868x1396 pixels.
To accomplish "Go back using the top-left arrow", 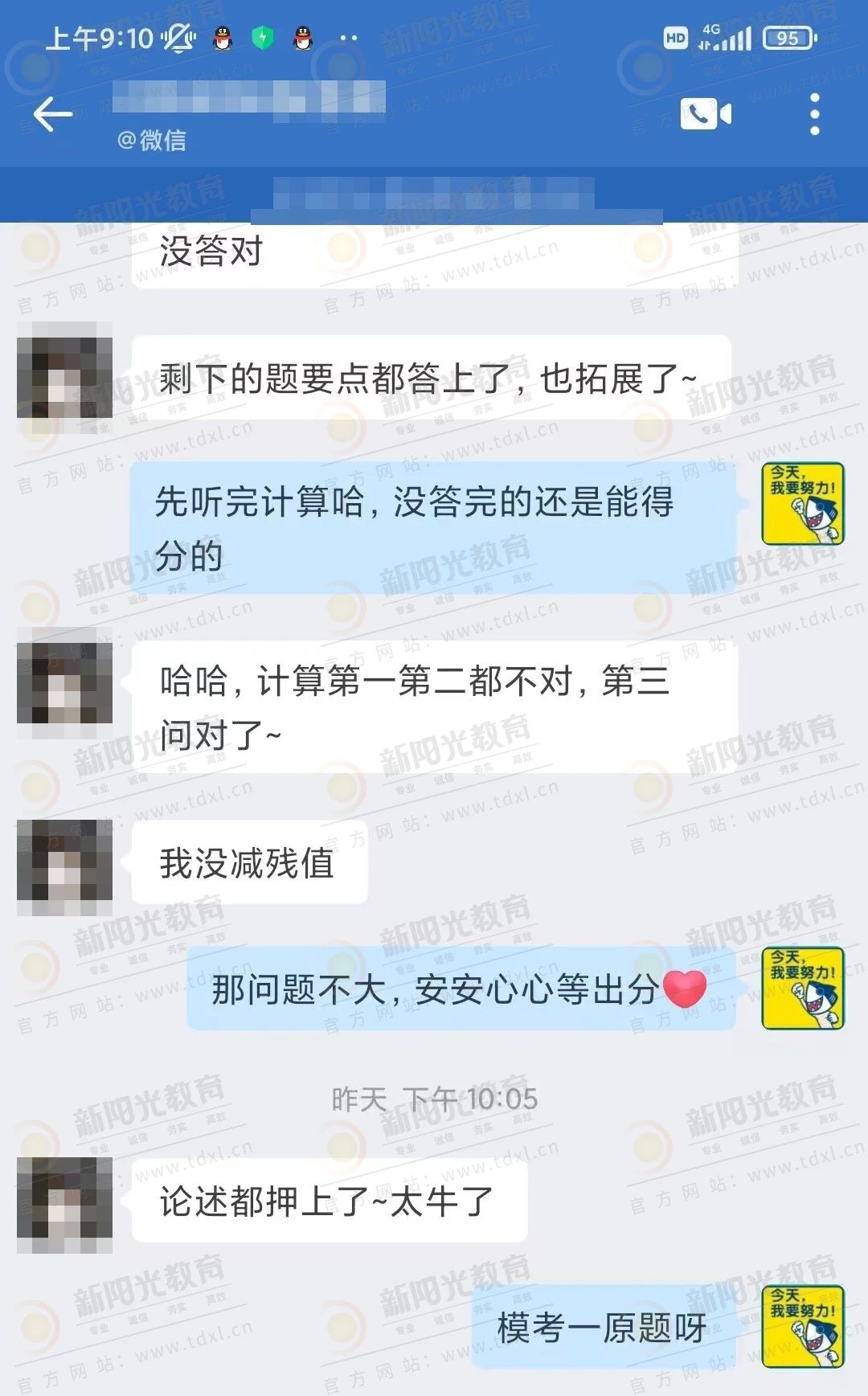I will point(53,114).
